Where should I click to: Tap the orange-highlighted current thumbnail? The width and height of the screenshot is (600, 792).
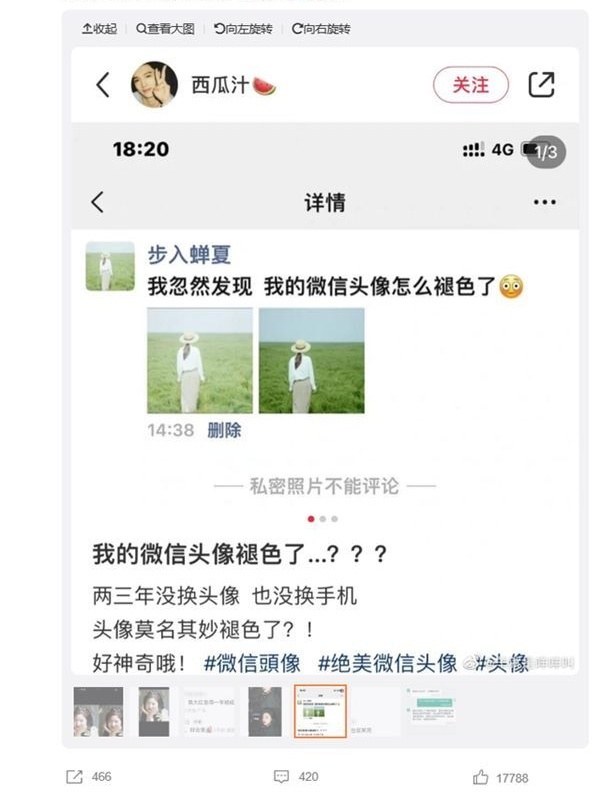coord(320,712)
